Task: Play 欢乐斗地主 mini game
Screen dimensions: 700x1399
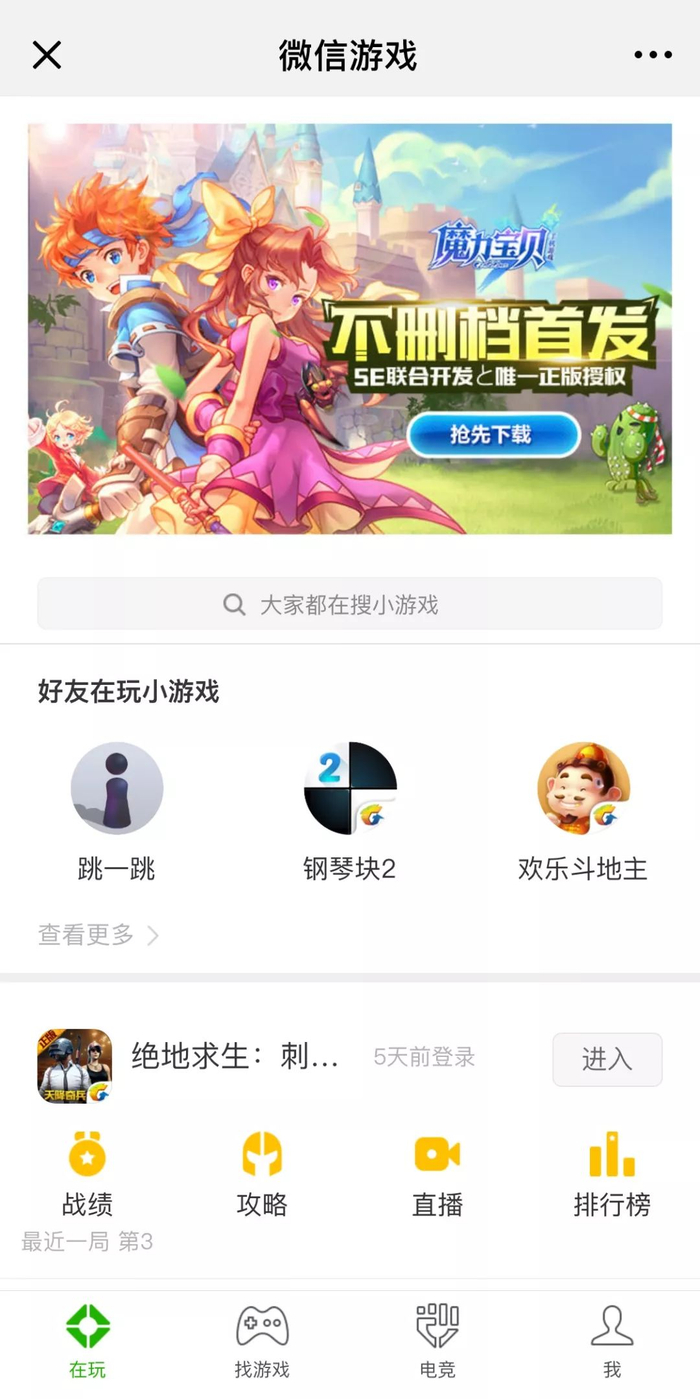Action: coord(583,789)
